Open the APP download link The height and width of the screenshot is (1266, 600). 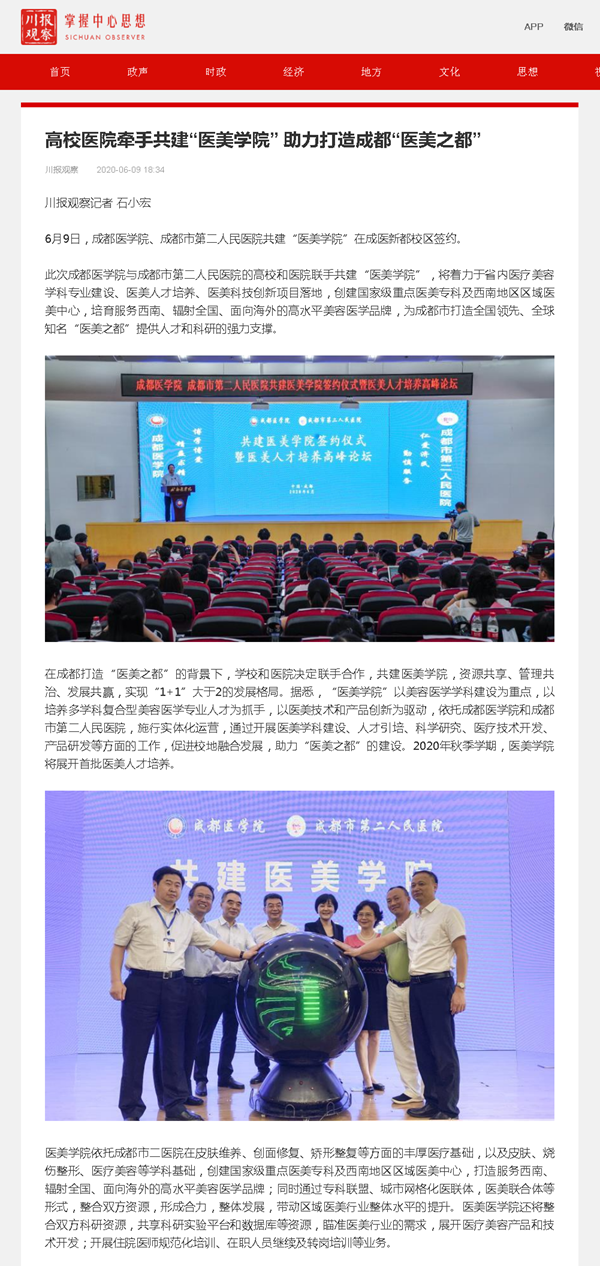tap(533, 27)
